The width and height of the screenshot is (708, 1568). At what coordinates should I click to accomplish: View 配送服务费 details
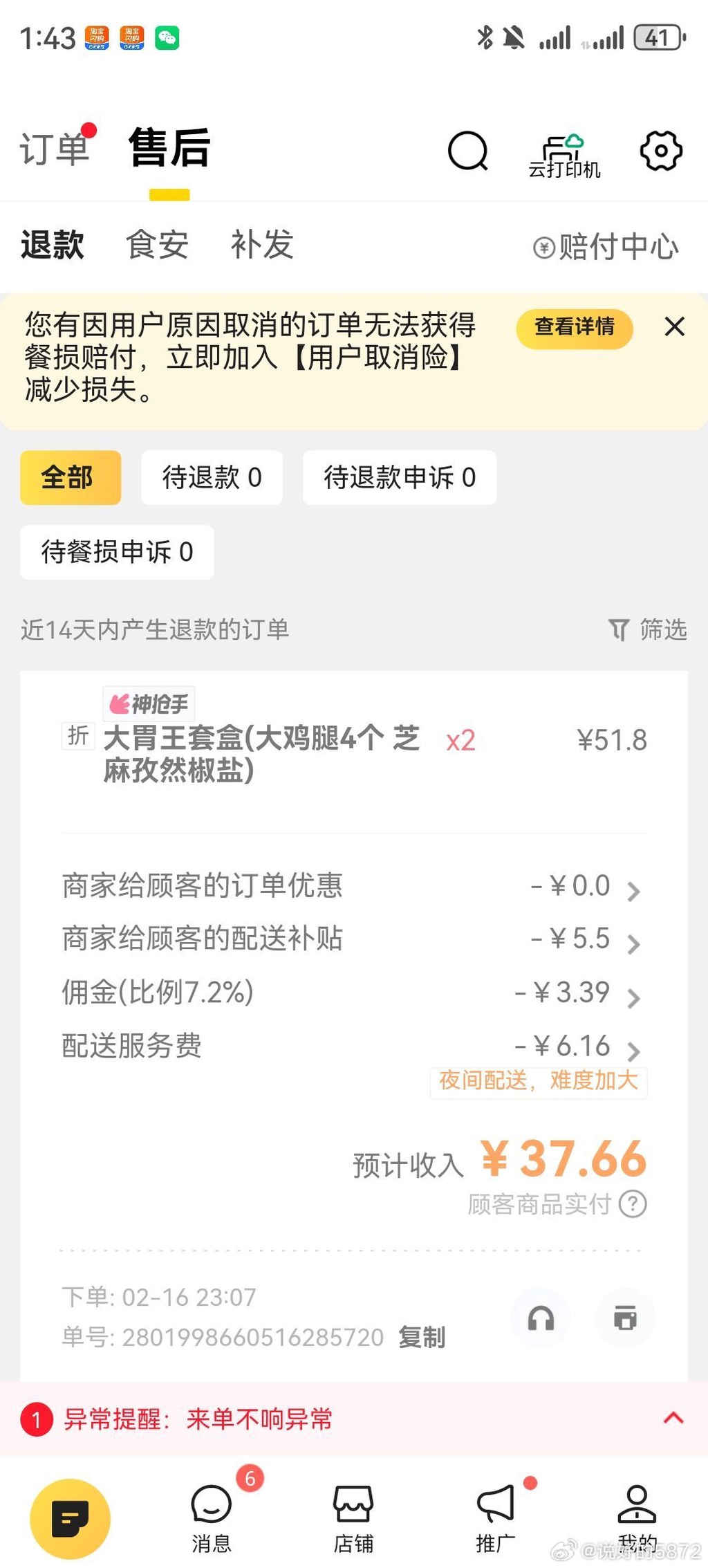pos(633,1050)
